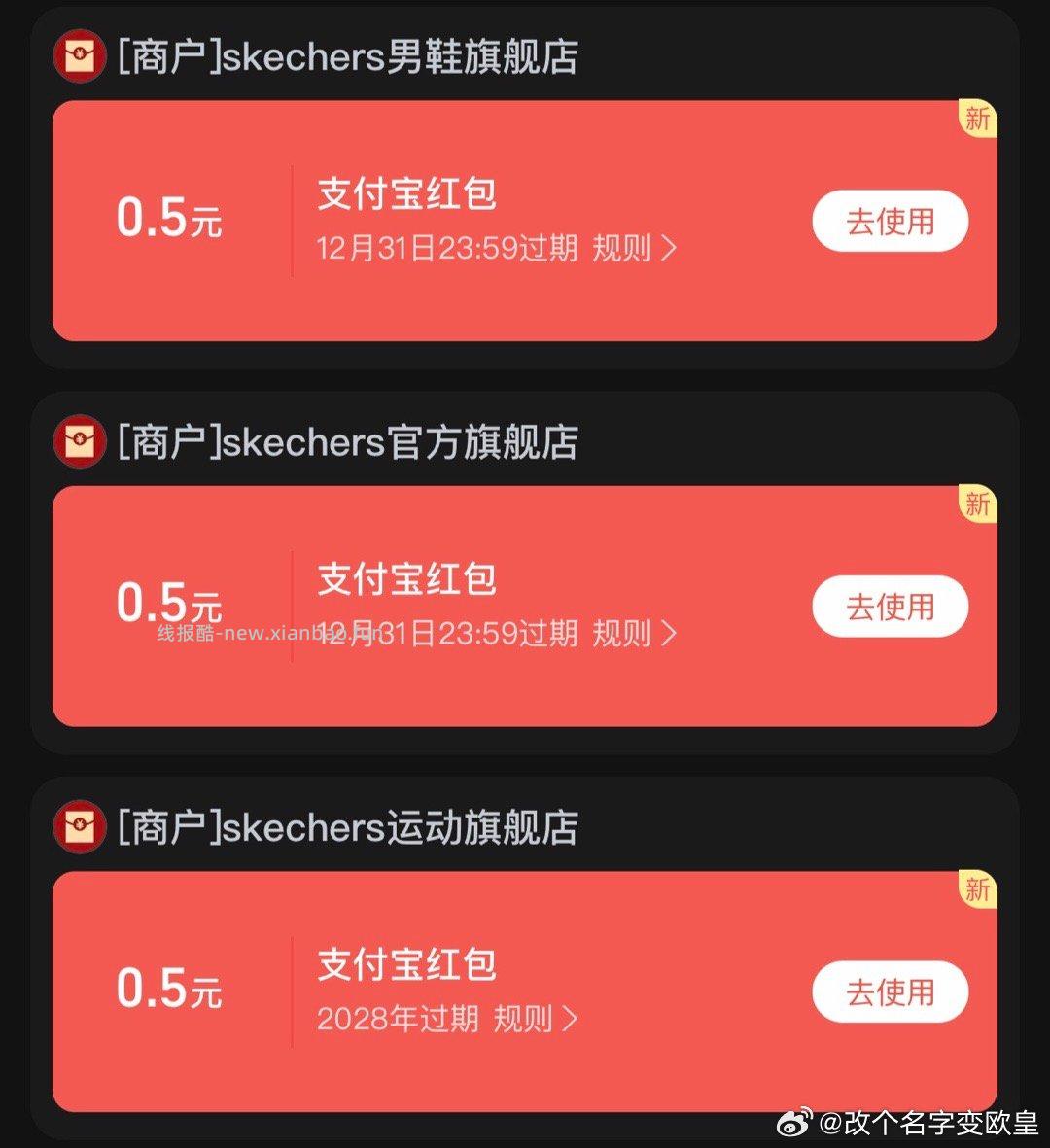Click the 支付宝红包 label on the first coupon
1050x1148 pixels.
[407, 194]
